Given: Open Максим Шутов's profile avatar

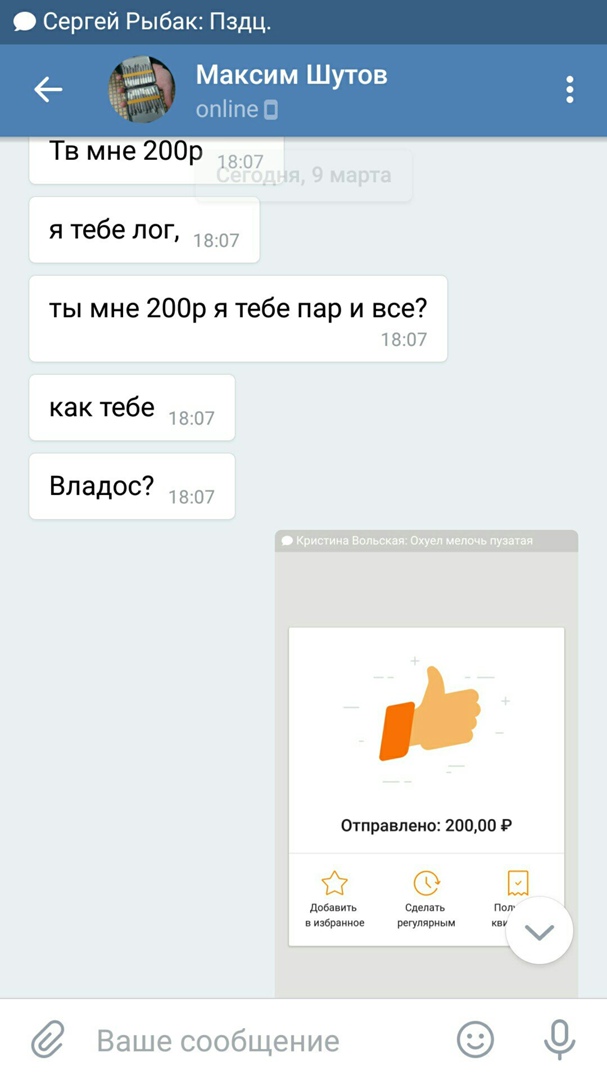Looking at the screenshot, I should click(142, 90).
